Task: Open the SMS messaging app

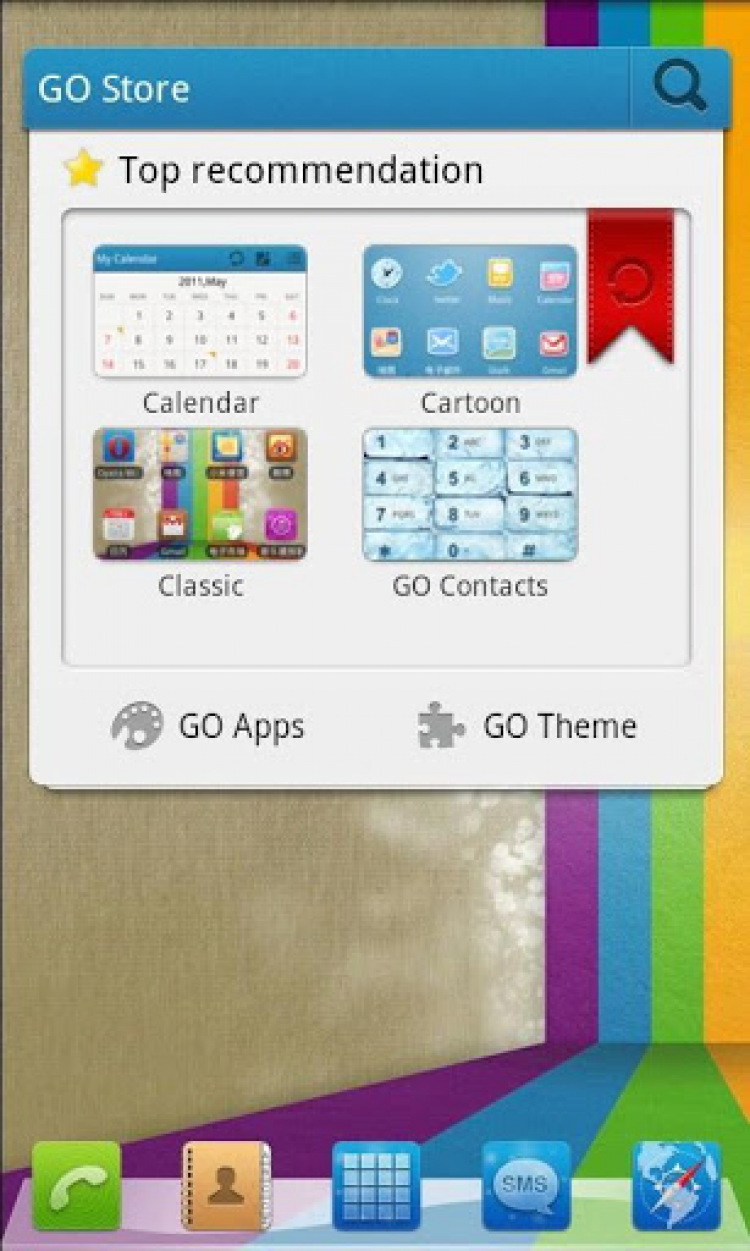Action: click(x=526, y=1186)
